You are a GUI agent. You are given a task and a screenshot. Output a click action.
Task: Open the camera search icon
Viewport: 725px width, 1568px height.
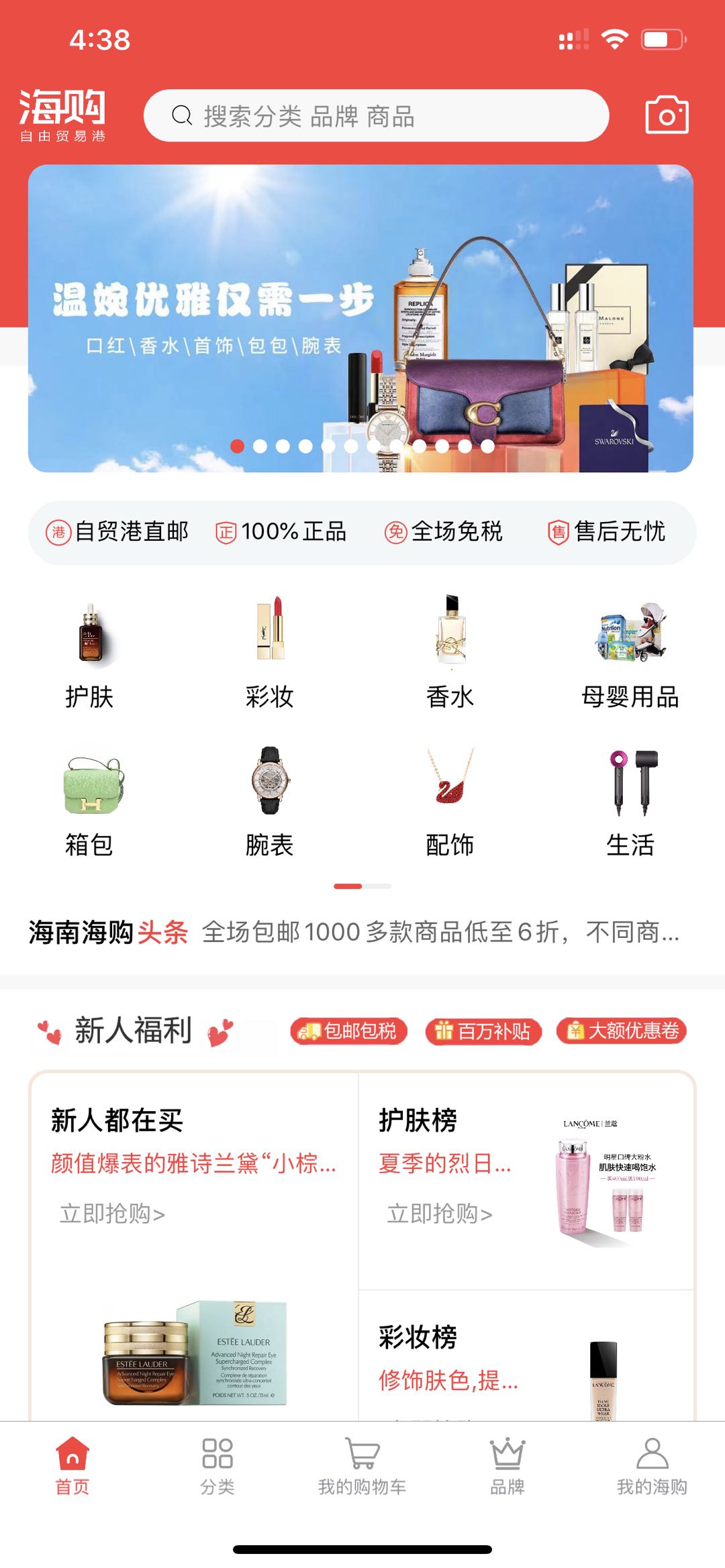[x=667, y=115]
